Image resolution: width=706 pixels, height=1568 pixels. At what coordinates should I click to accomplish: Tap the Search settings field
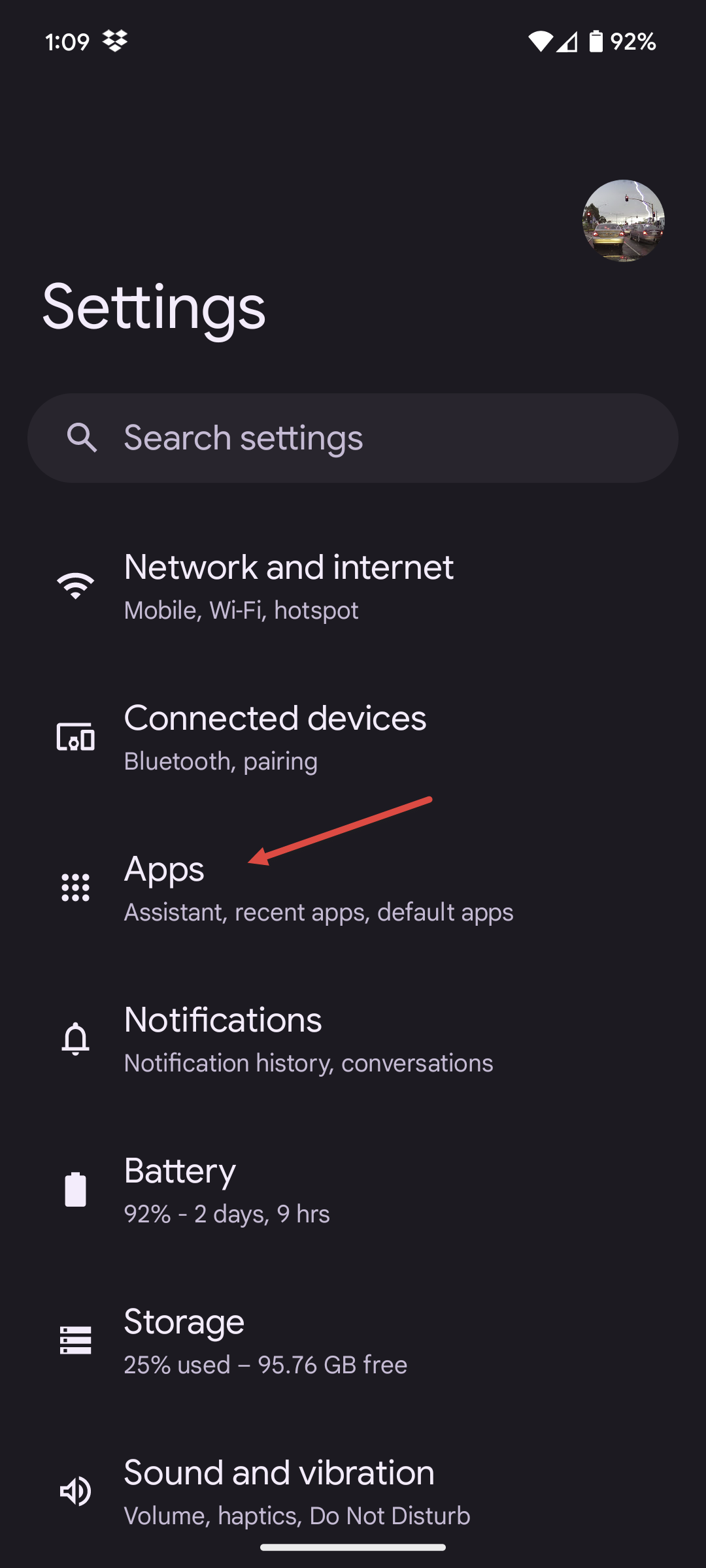353,438
